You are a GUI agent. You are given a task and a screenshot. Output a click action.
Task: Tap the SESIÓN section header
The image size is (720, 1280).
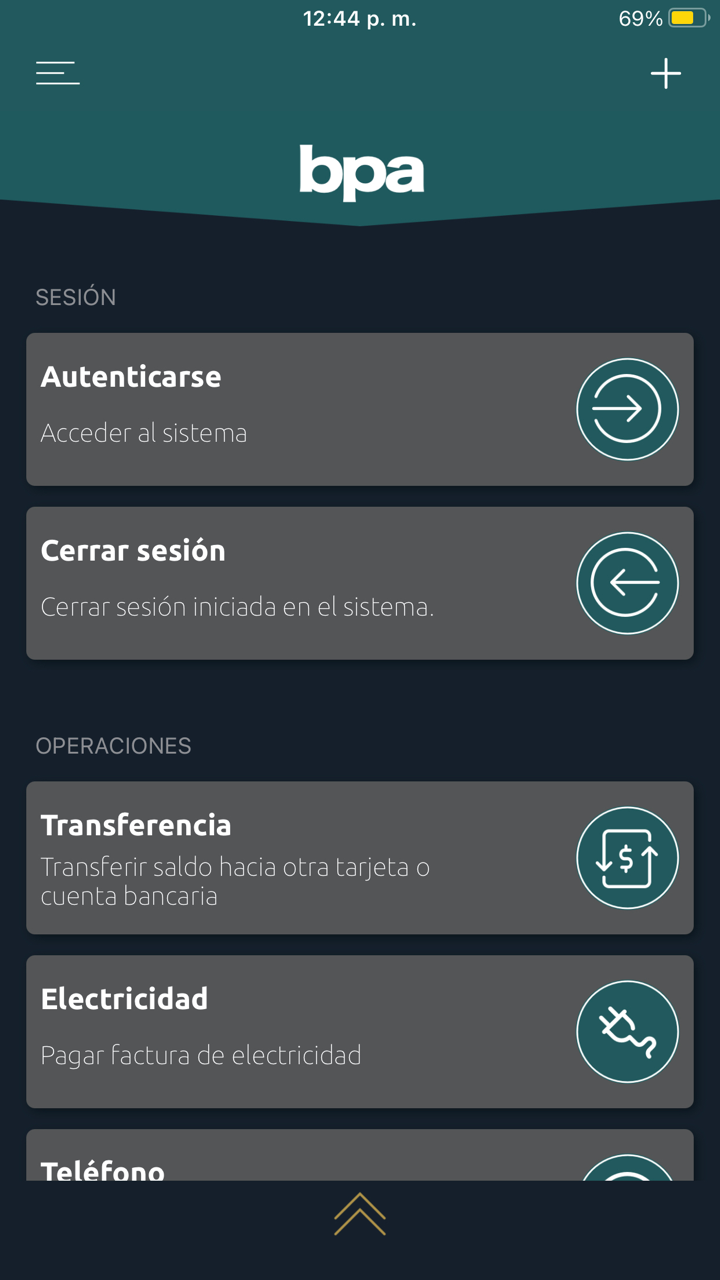coord(76,297)
